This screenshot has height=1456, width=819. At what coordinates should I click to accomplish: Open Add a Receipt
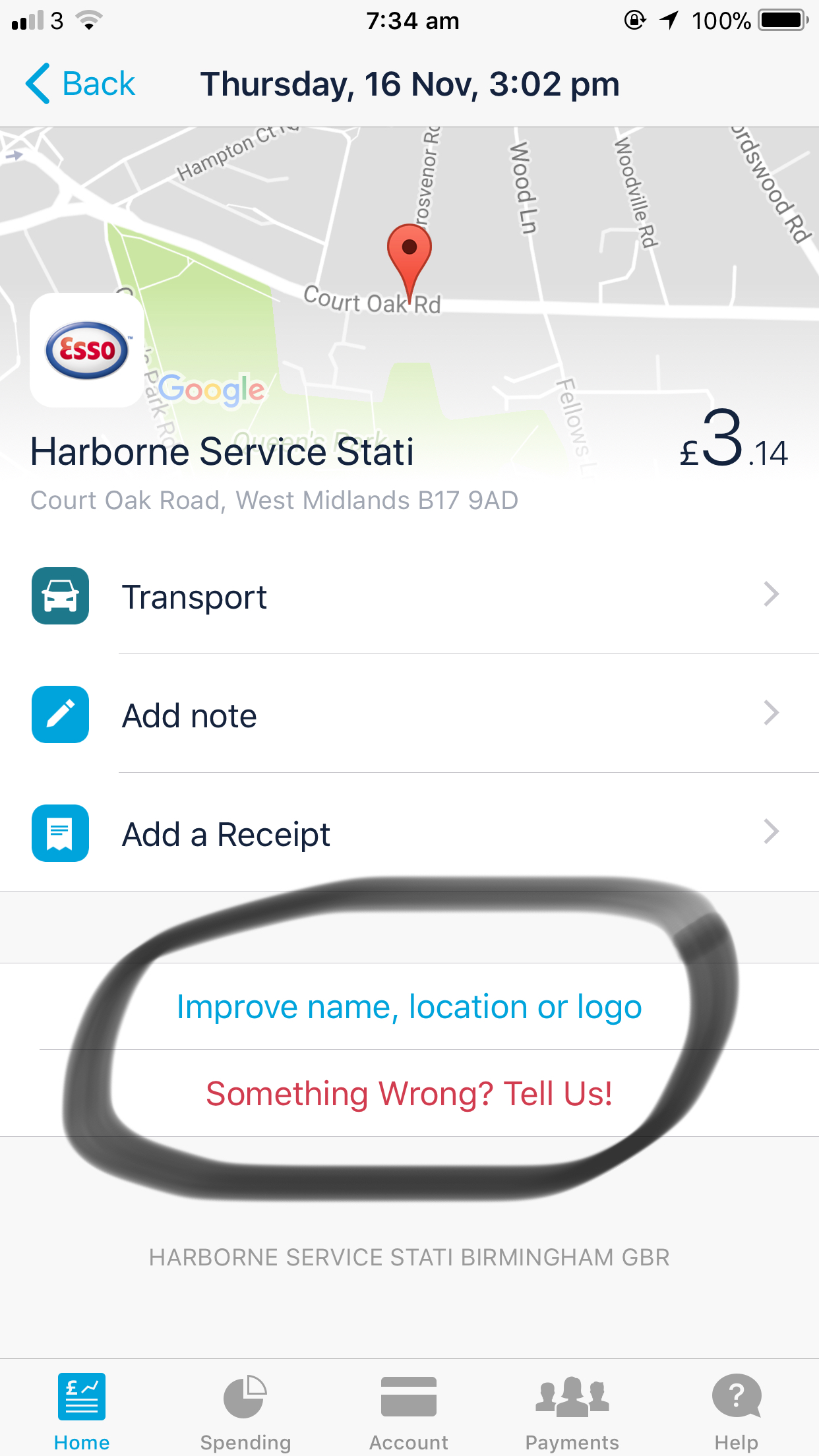point(409,834)
